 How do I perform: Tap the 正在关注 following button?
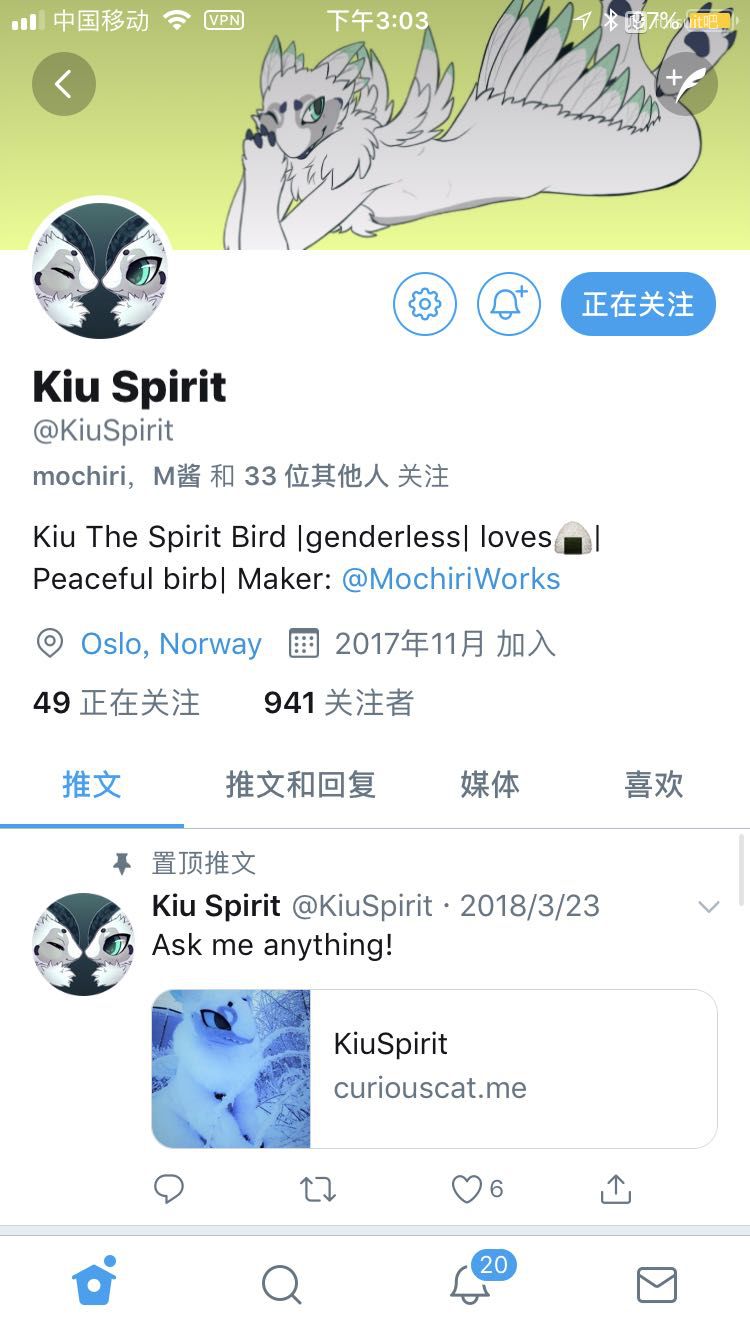pos(638,304)
